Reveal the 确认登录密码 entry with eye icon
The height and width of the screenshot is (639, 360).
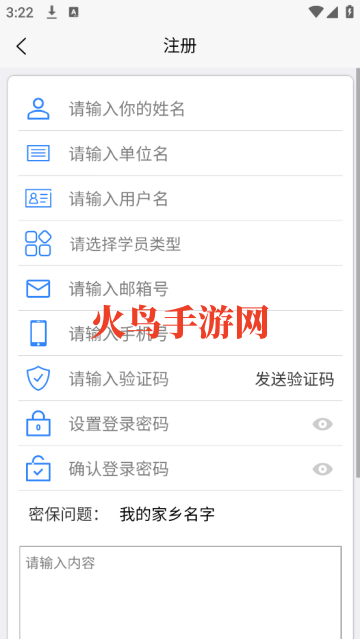(322, 469)
